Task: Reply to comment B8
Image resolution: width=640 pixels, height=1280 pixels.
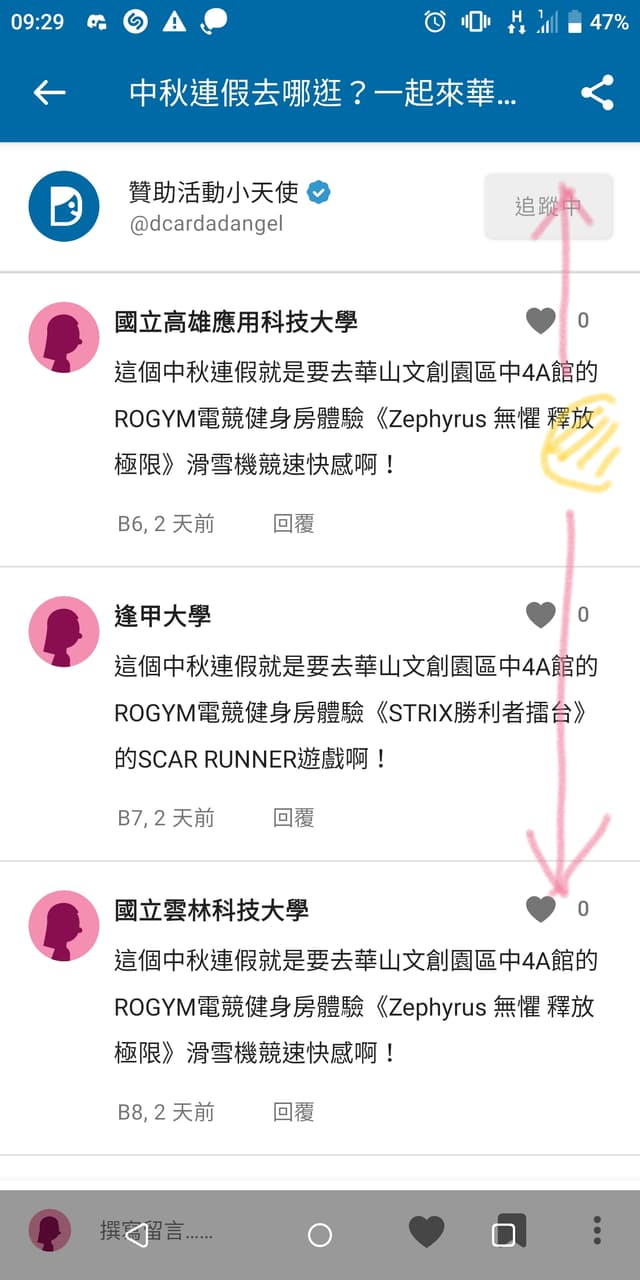Action: 294,1112
